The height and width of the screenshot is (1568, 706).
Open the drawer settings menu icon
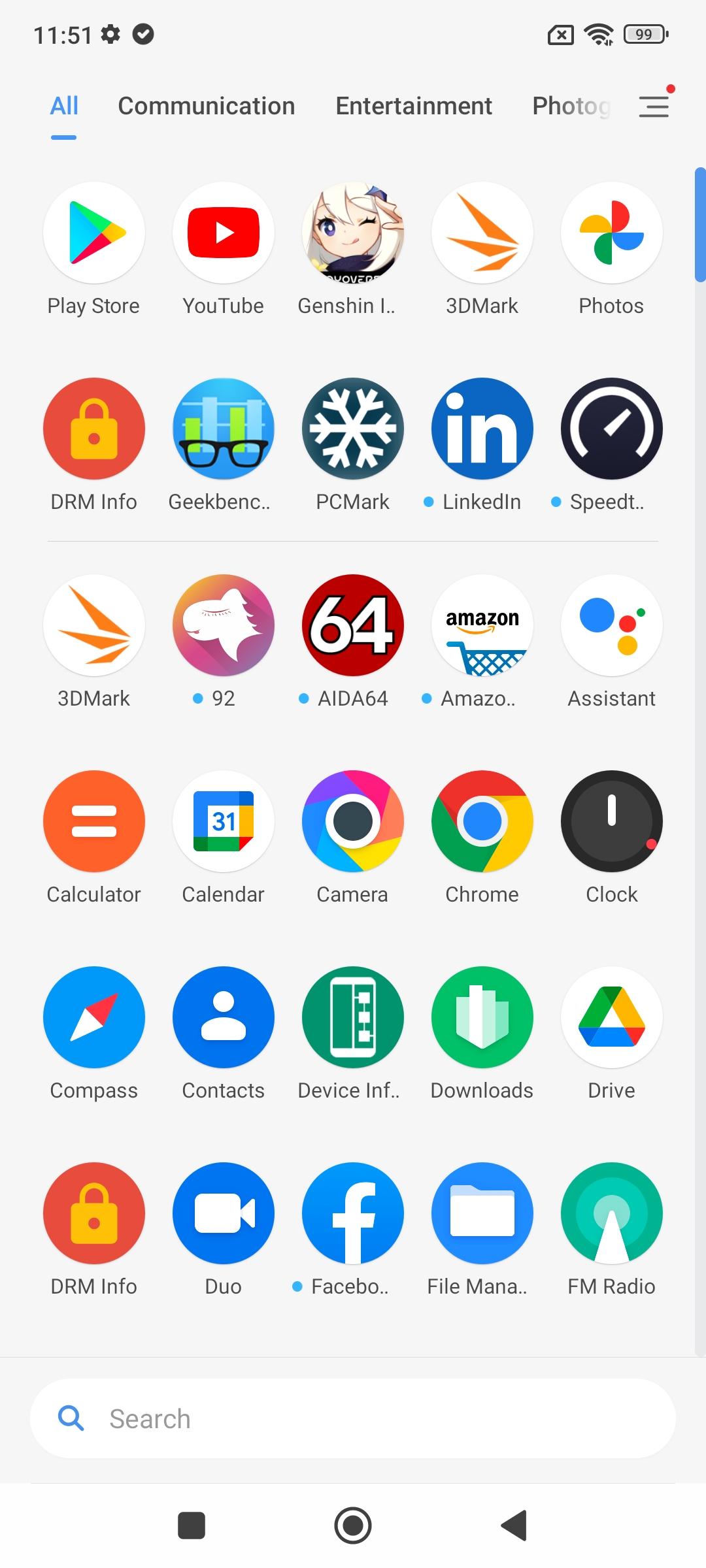point(654,106)
